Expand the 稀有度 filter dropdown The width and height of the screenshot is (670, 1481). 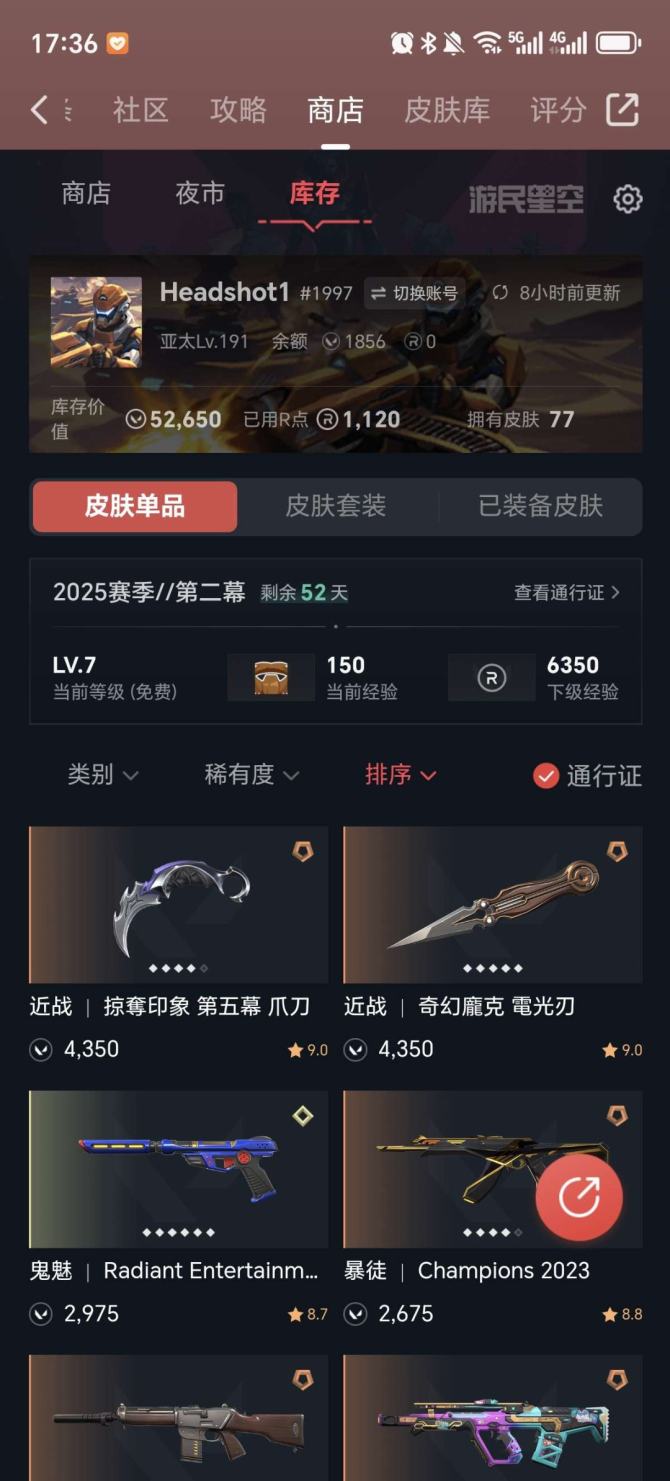pyautogui.click(x=251, y=775)
